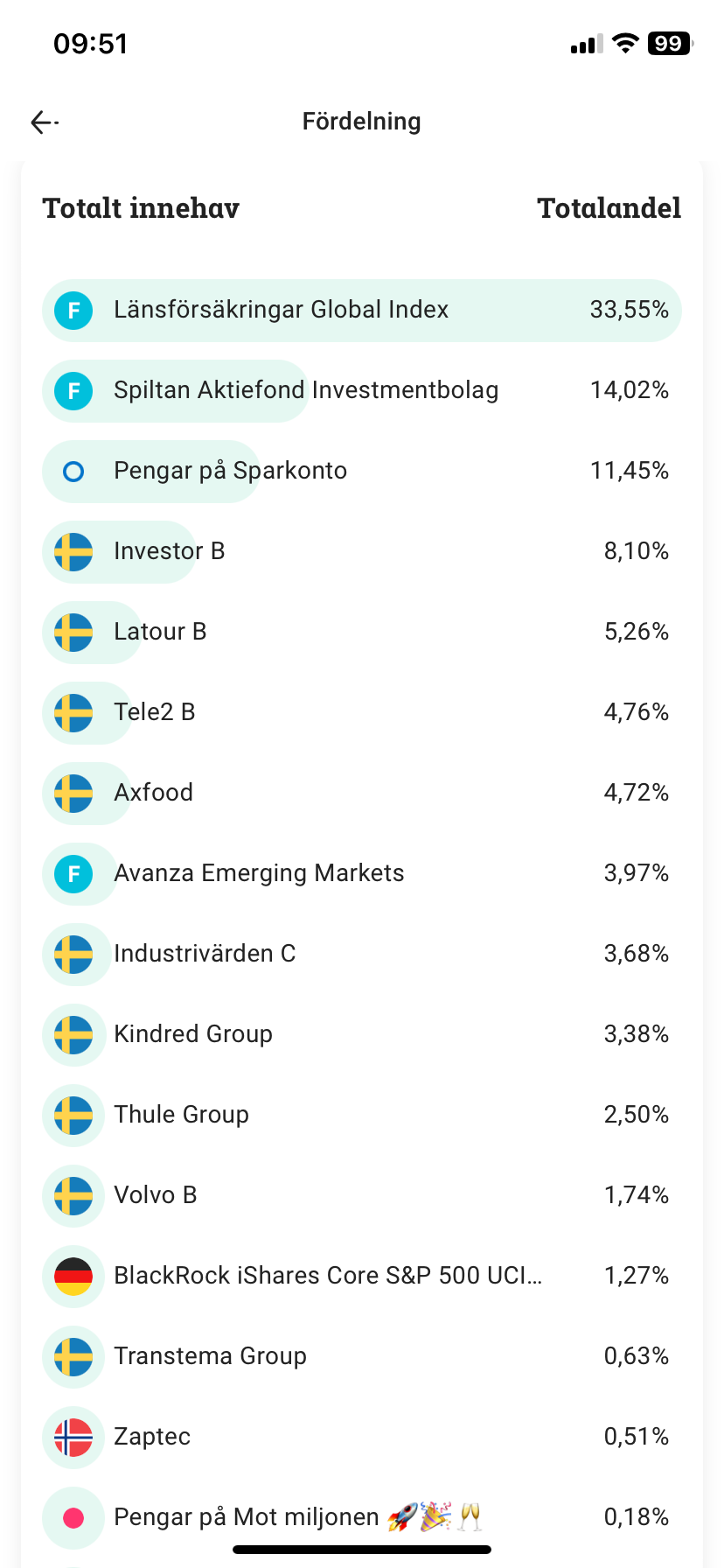
Task: View Industrivärden C holding
Action: tap(361, 954)
